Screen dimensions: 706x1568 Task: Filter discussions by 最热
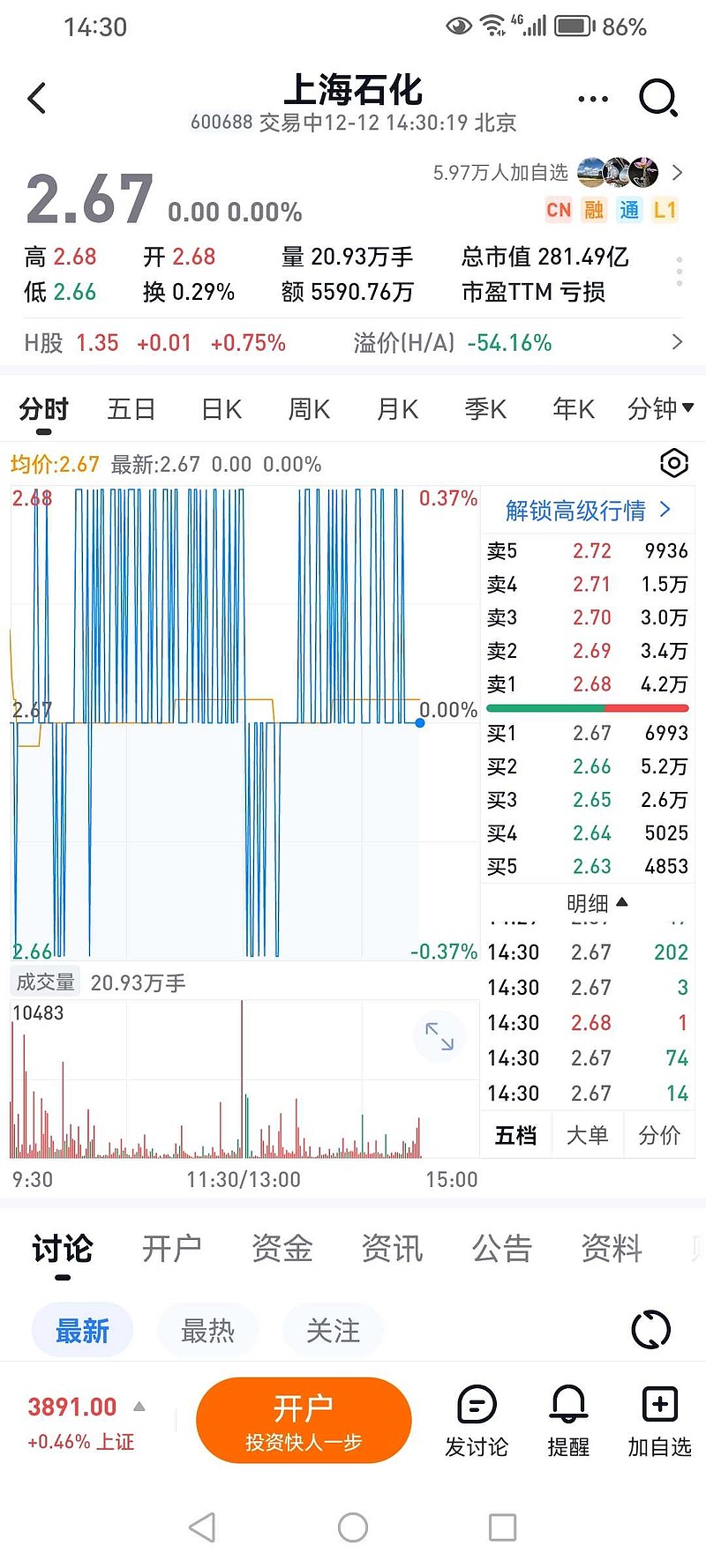207,1330
